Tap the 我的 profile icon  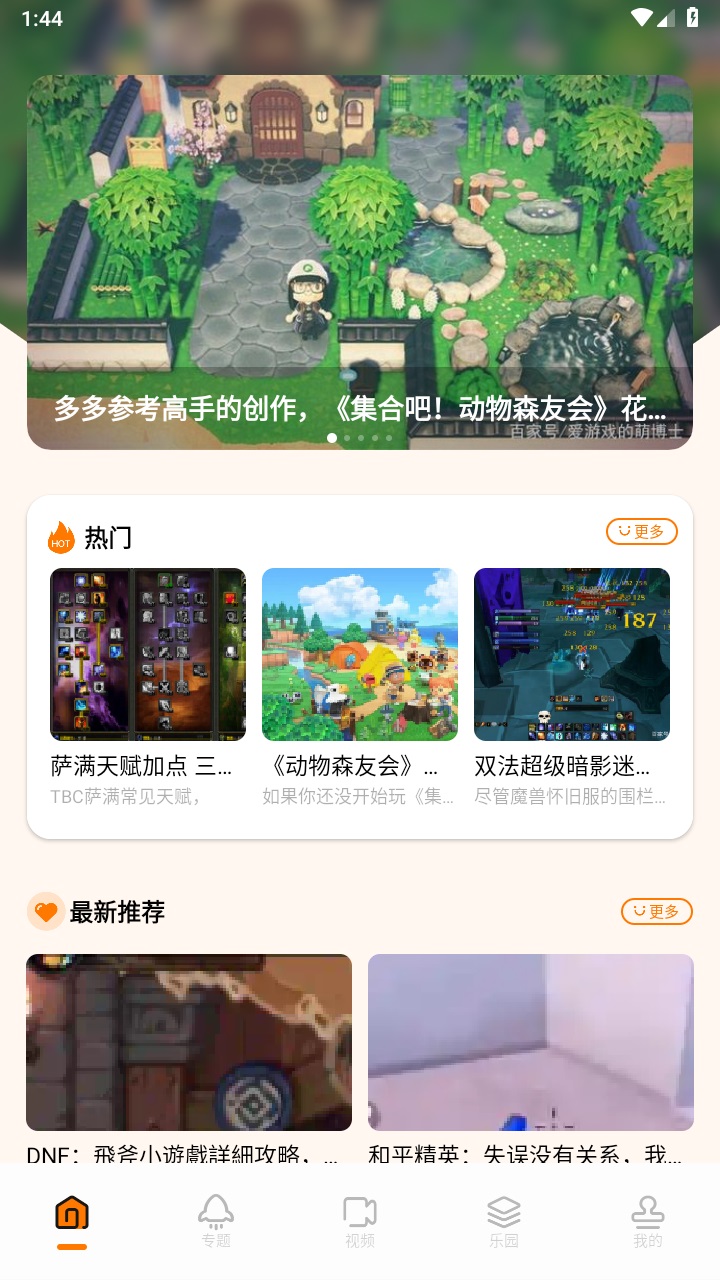coord(647,1212)
